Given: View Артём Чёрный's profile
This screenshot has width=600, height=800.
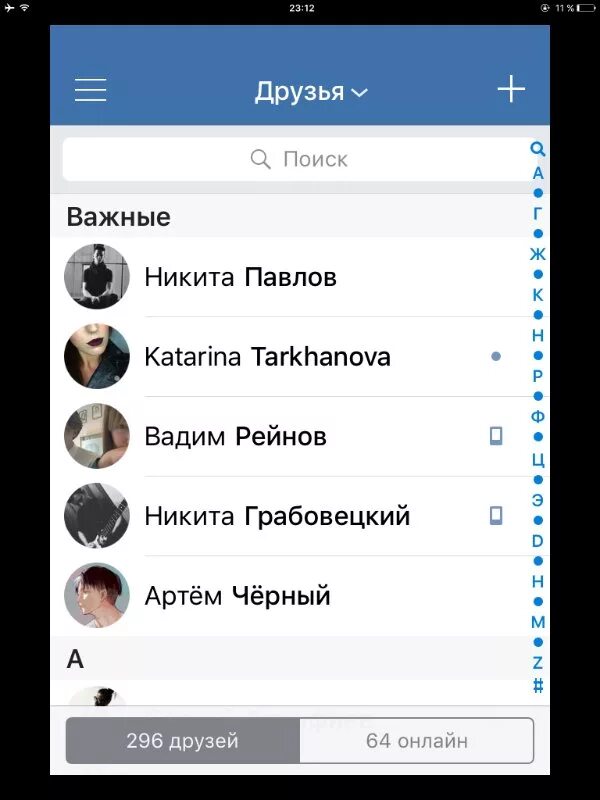Looking at the screenshot, I should click(x=237, y=597).
